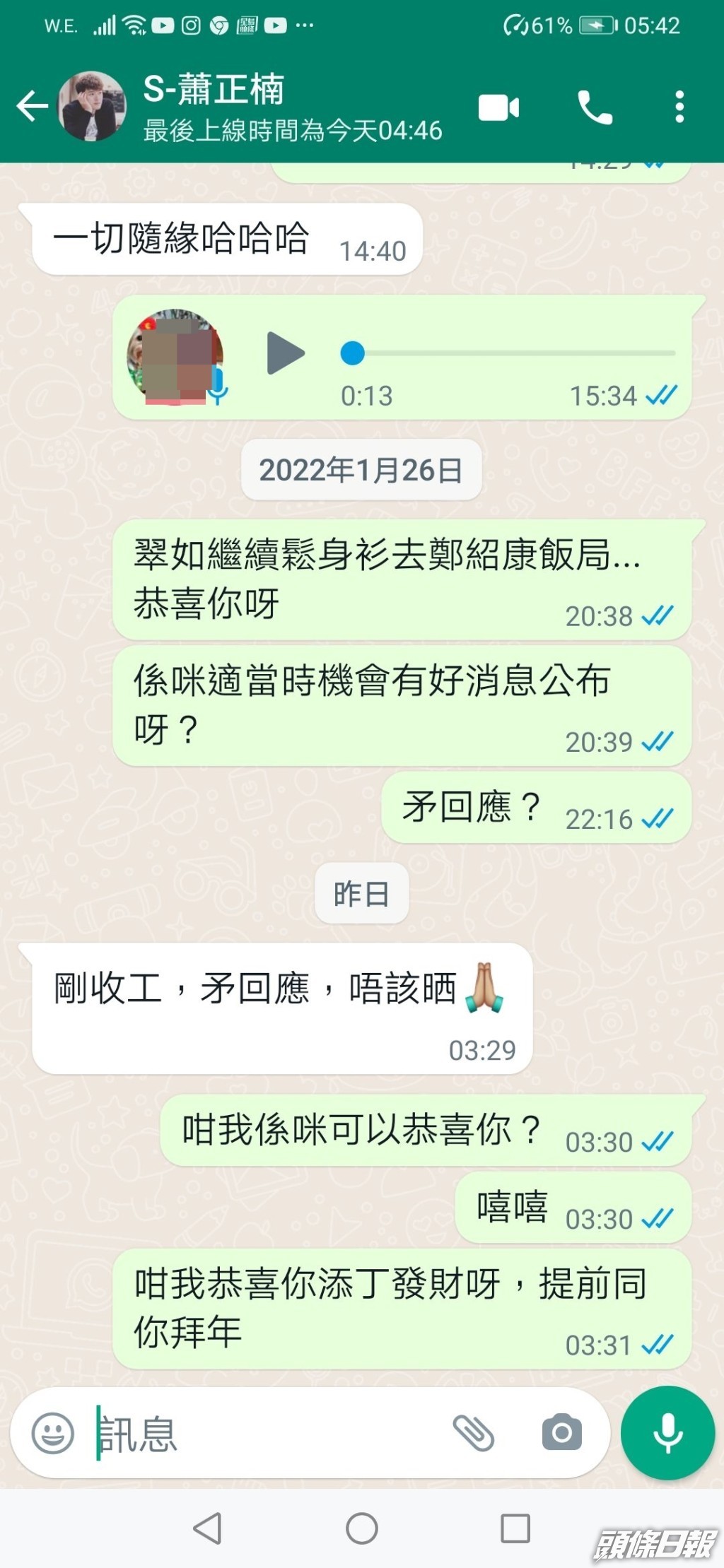Seek within the voice message slider
The width and height of the screenshot is (724, 1568).
coord(509,353)
